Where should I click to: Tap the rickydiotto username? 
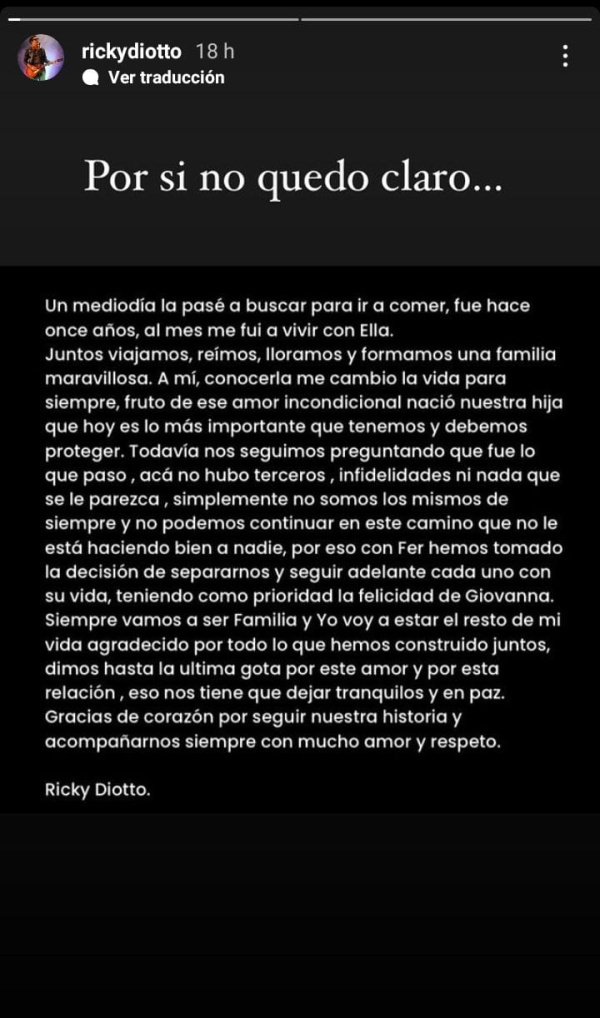pyautogui.click(x=133, y=50)
